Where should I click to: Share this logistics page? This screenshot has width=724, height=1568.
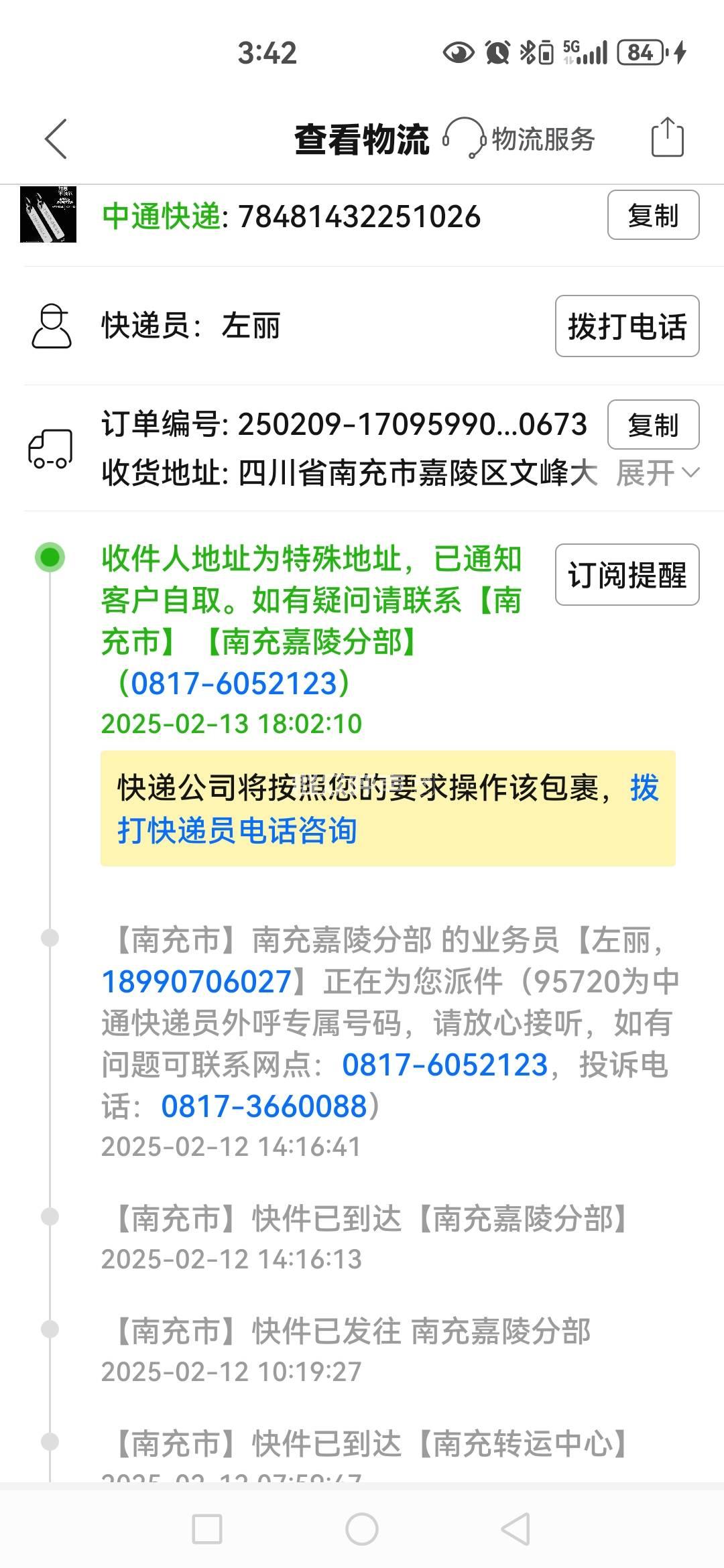pos(667,138)
